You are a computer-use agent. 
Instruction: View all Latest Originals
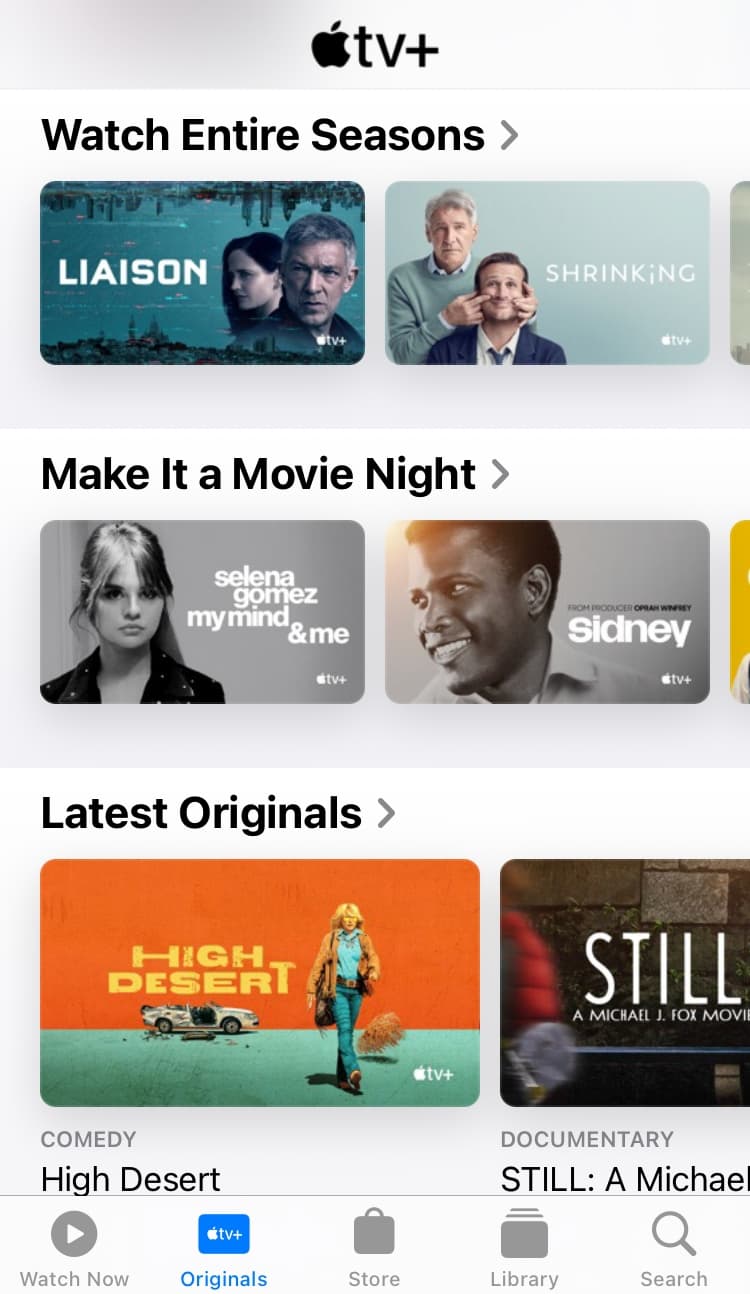pyautogui.click(x=218, y=813)
